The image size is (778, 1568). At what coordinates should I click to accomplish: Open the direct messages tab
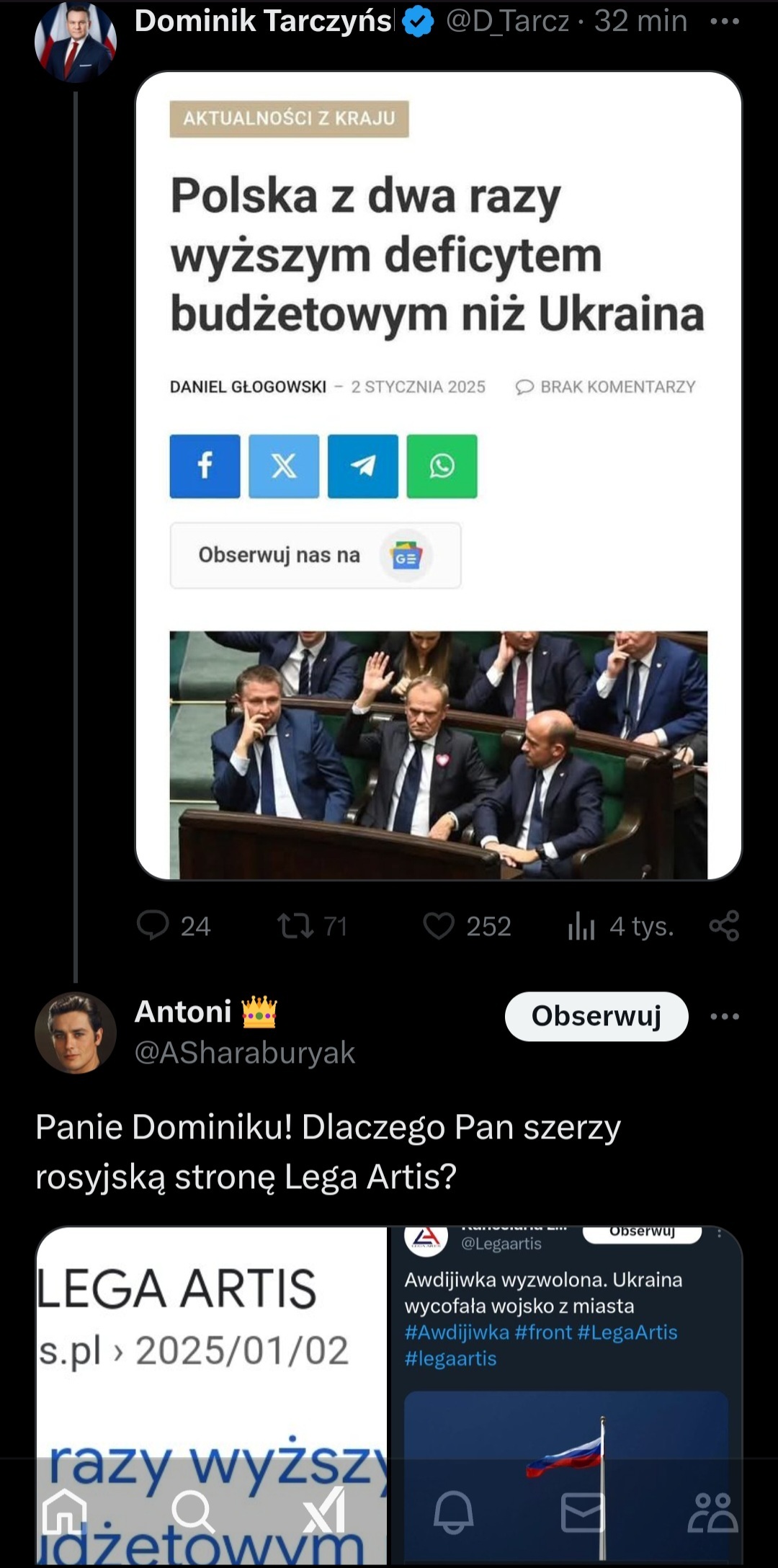point(582,1512)
